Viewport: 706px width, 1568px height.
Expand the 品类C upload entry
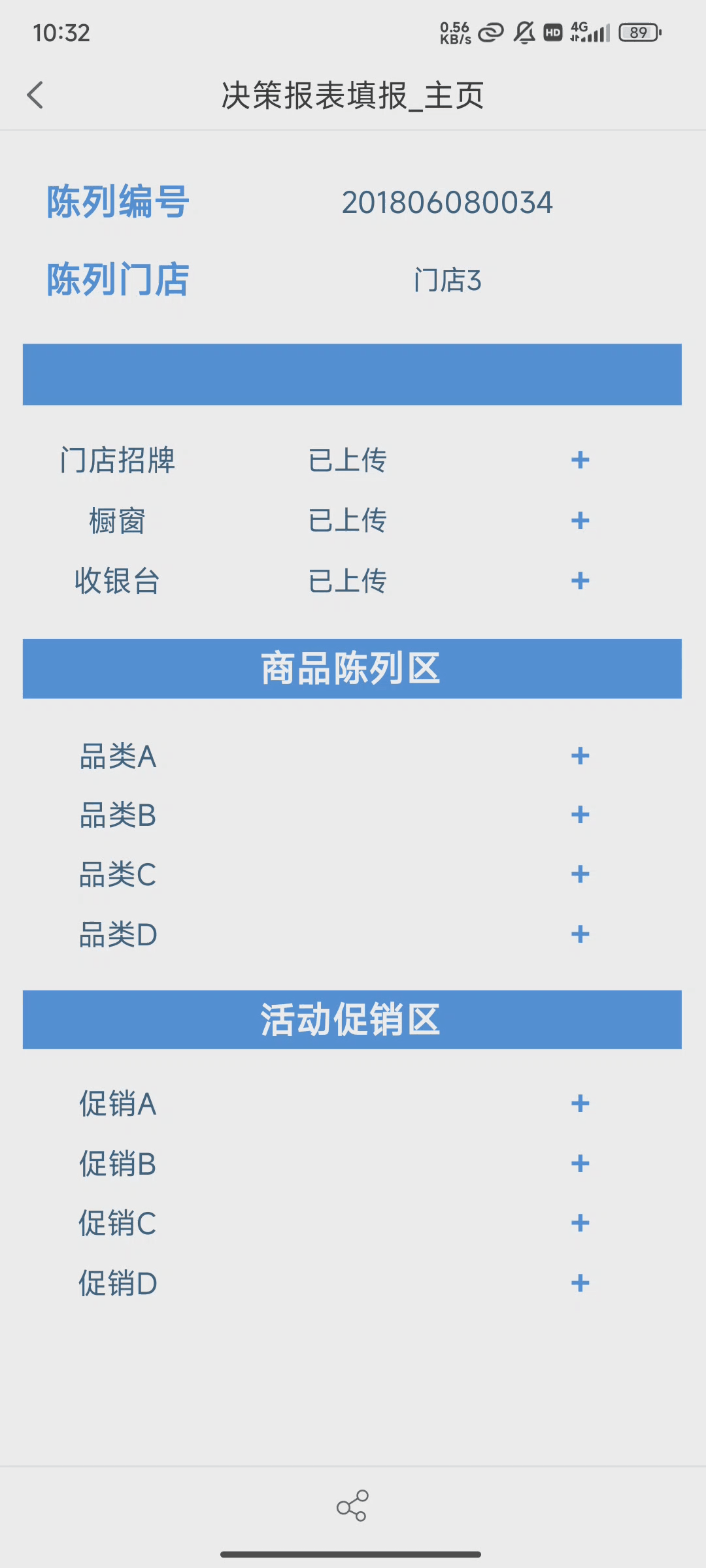[579, 874]
